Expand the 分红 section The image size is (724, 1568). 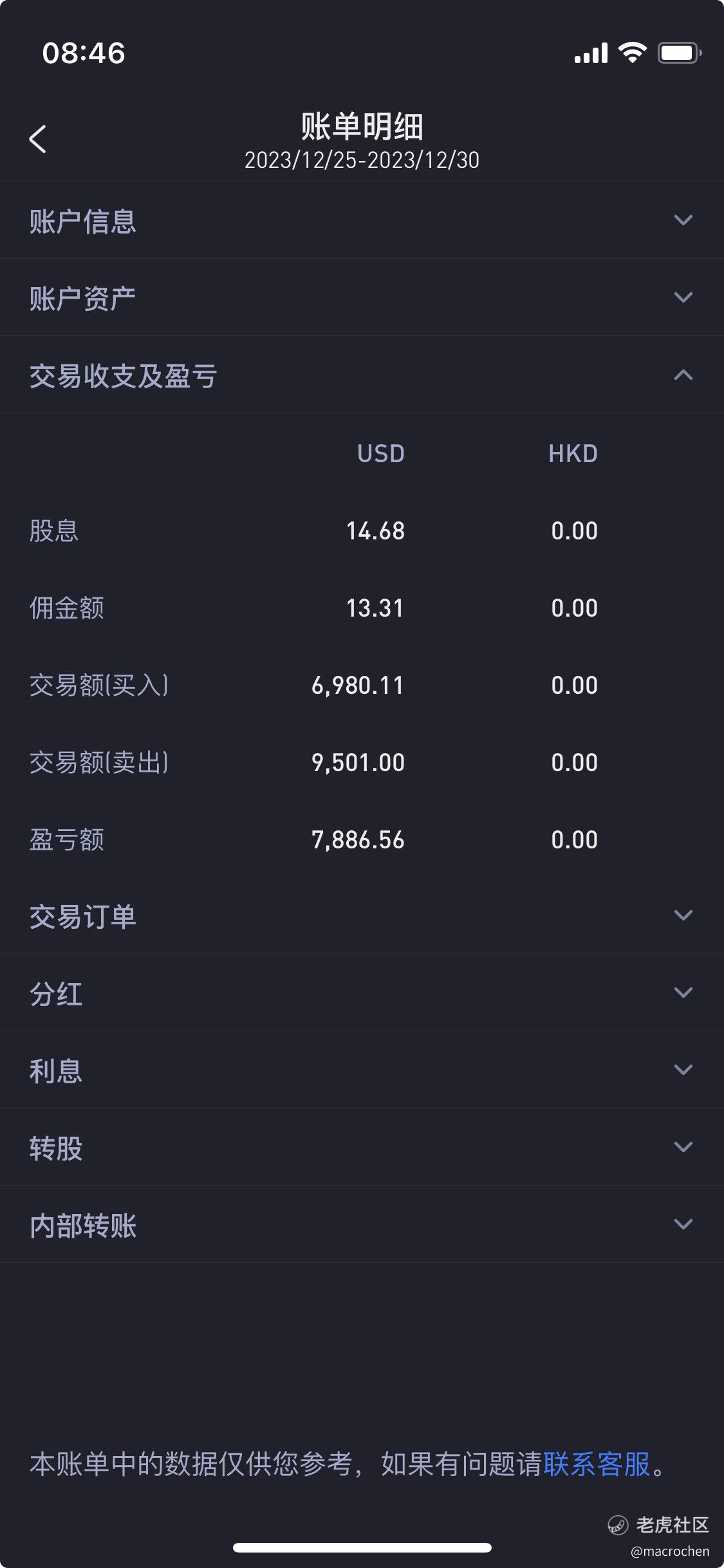[362, 993]
